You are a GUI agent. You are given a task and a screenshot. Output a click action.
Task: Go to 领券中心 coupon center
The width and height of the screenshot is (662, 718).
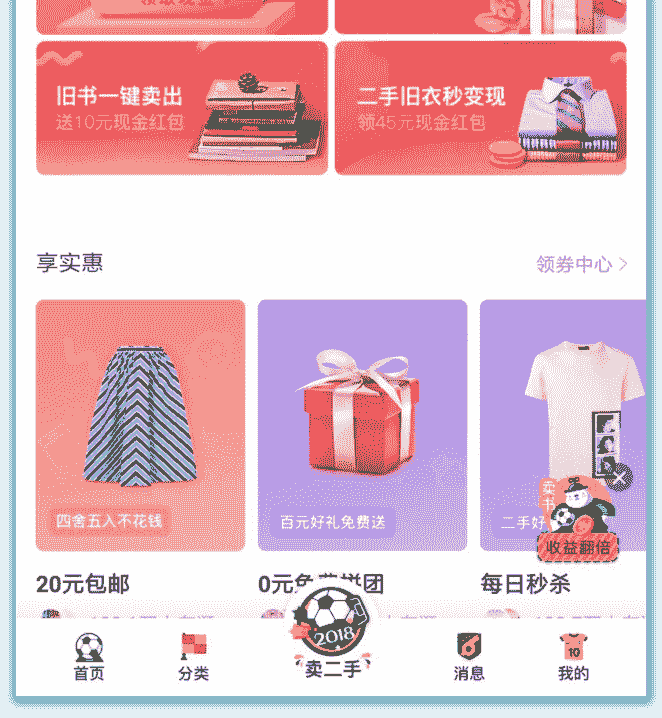coord(581,264)
